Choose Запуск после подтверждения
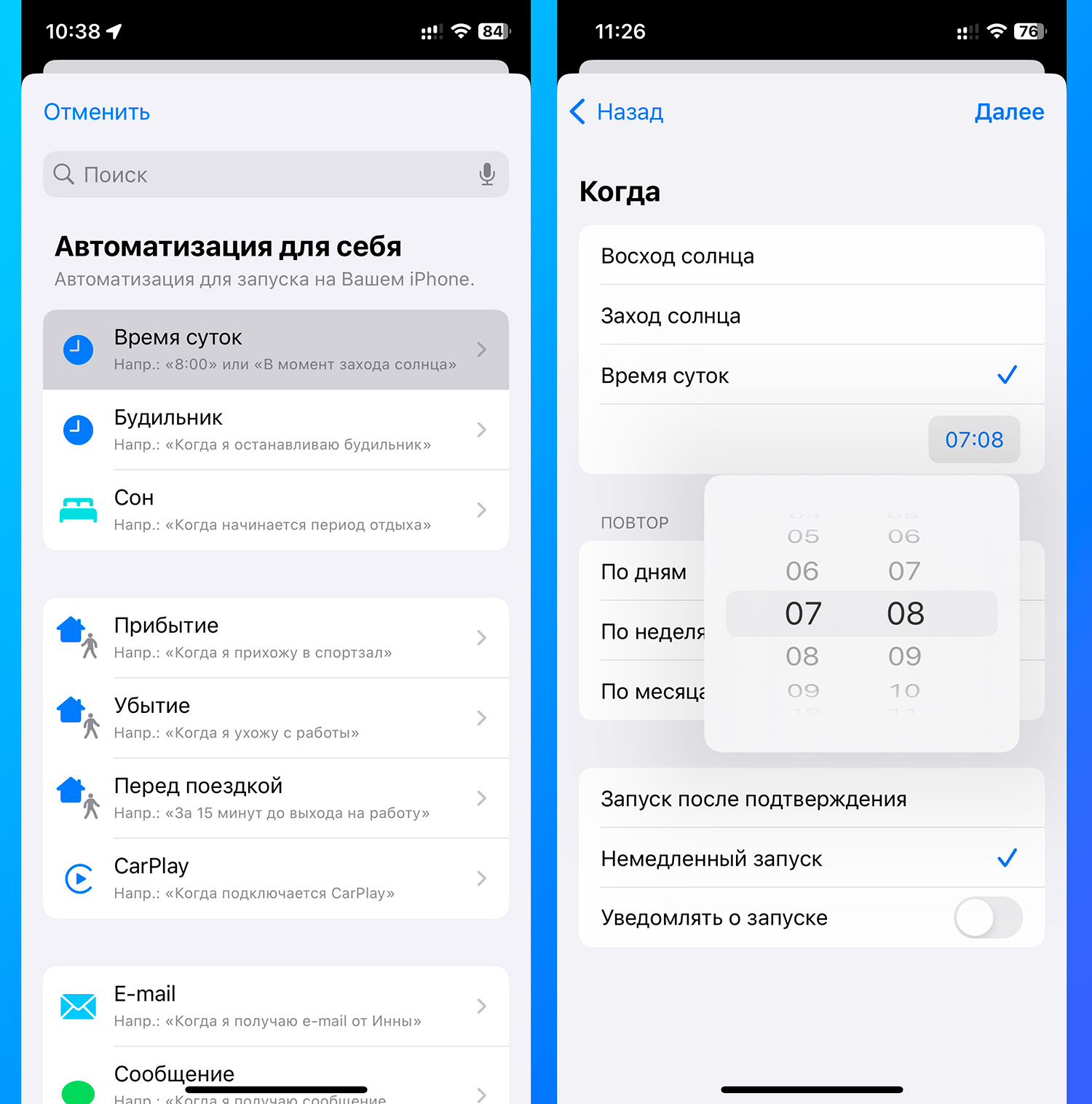1092x1104 pixels. (x=811, y=799)
